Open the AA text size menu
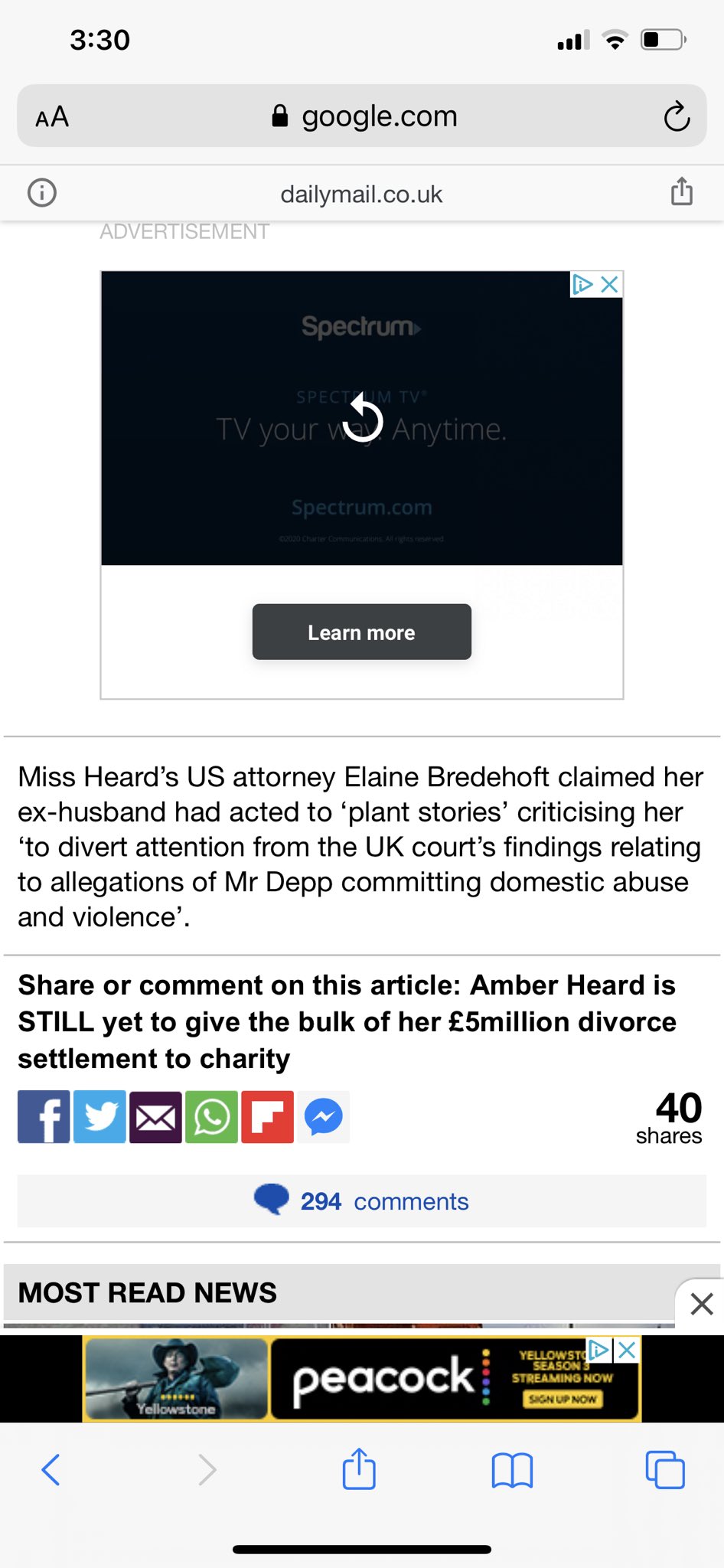 point(52,117)
